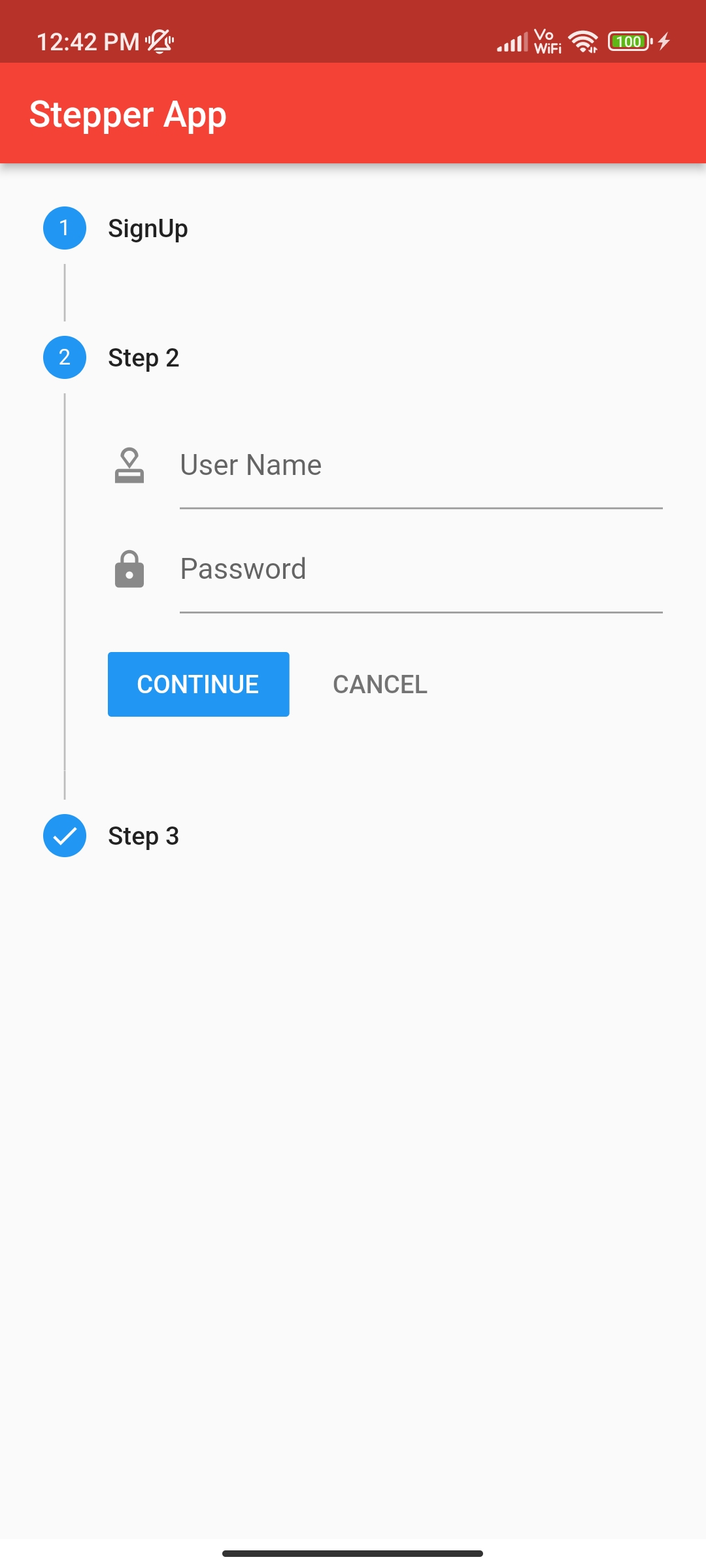Tap the muted notifications icon in status bar
This screenshot has width=706, height=1568.
point(159,41)
